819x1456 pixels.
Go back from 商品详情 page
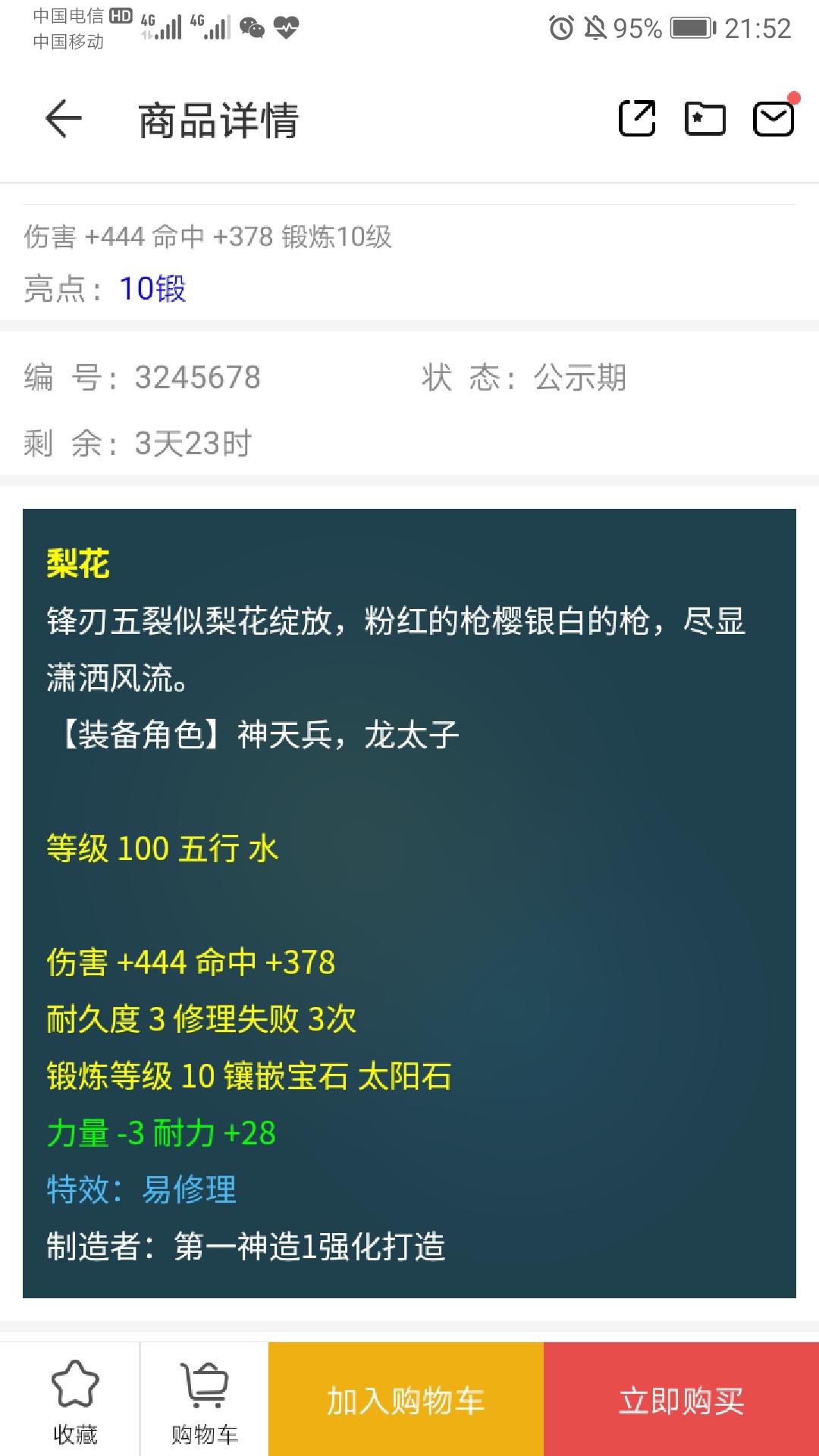click(63, 119)
